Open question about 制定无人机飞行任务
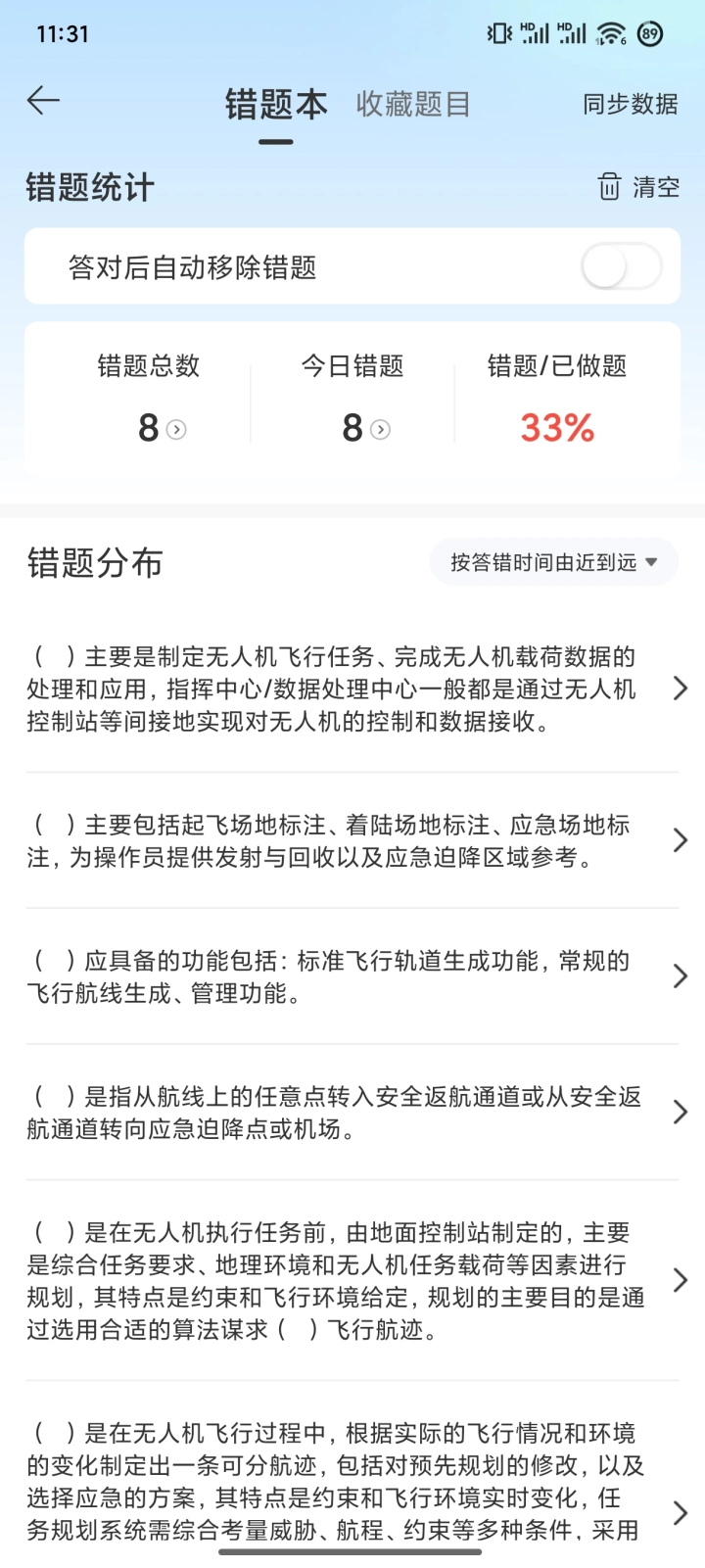The image size is (705, 1568). pyautogui.click(x=352, y=689)
